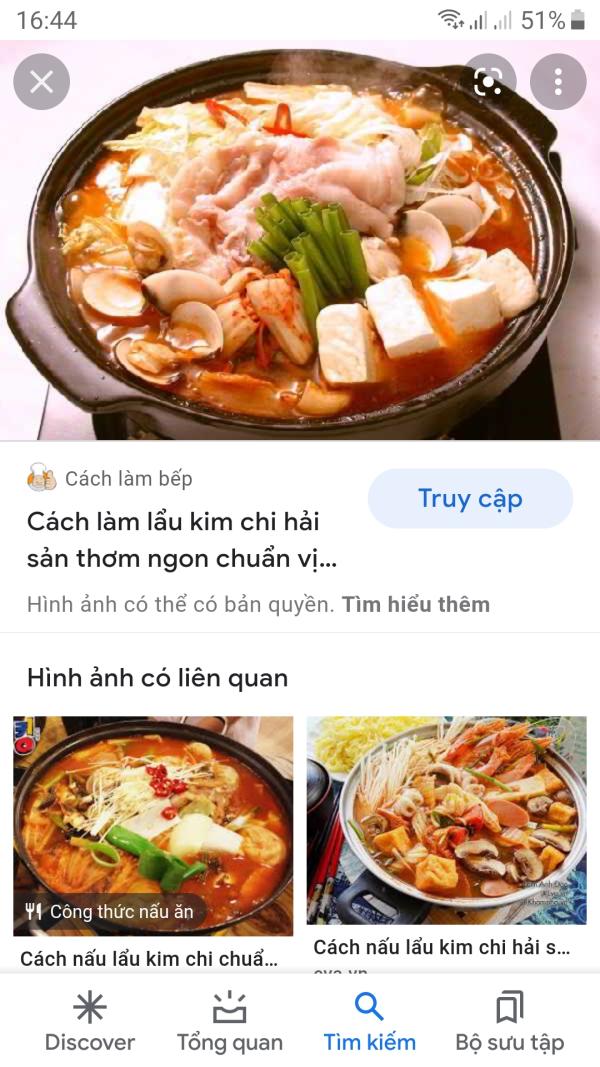This screenshot has height=1067, width=600.
Task: Search this image with Lens
Action: tap(488, 82)
